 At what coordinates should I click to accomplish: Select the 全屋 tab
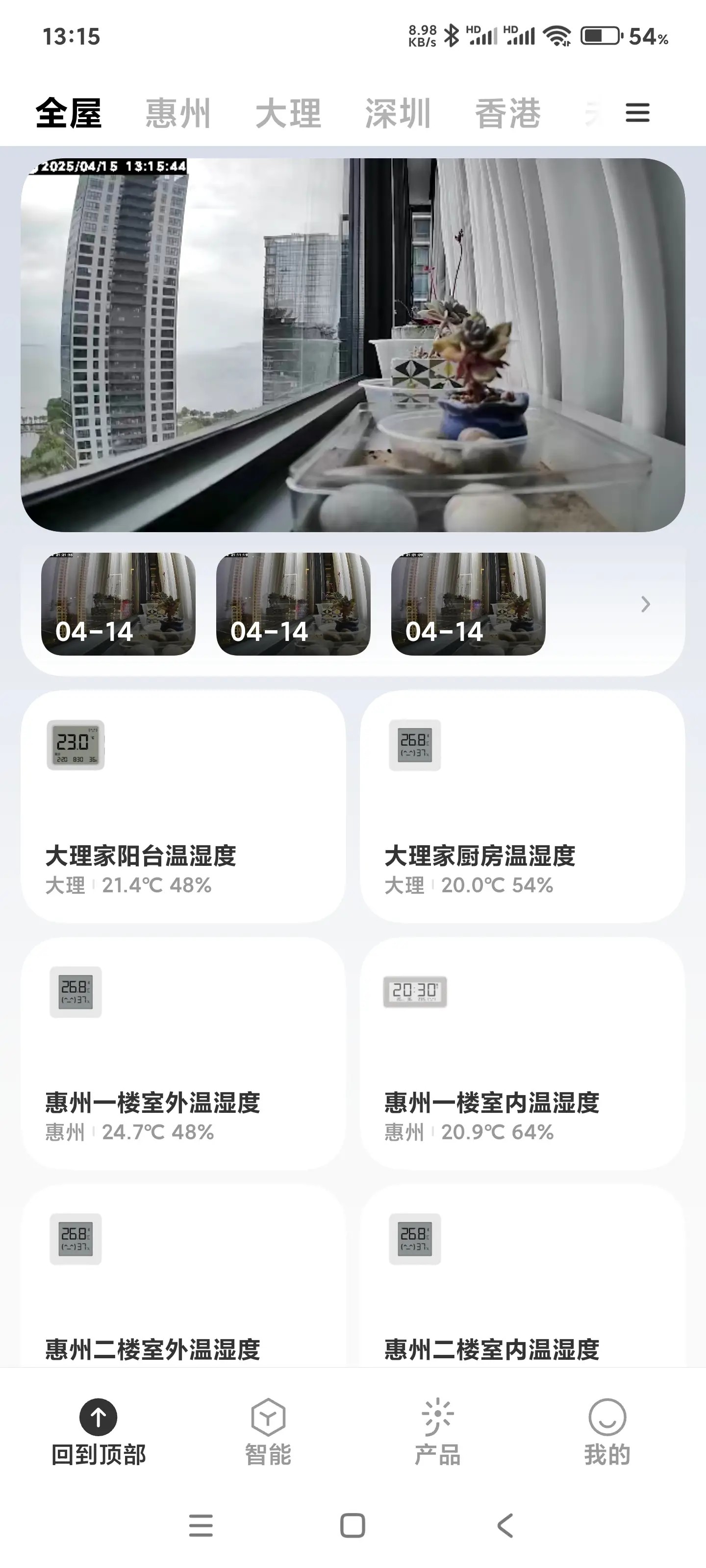point(68,114)
